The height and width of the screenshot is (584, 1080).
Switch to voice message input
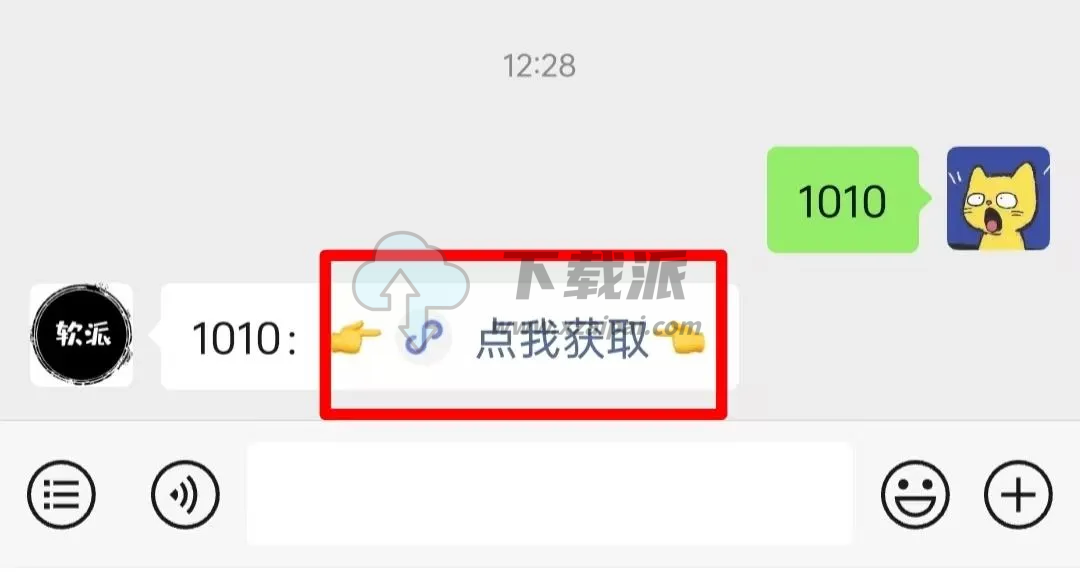(x=185, y=493)
